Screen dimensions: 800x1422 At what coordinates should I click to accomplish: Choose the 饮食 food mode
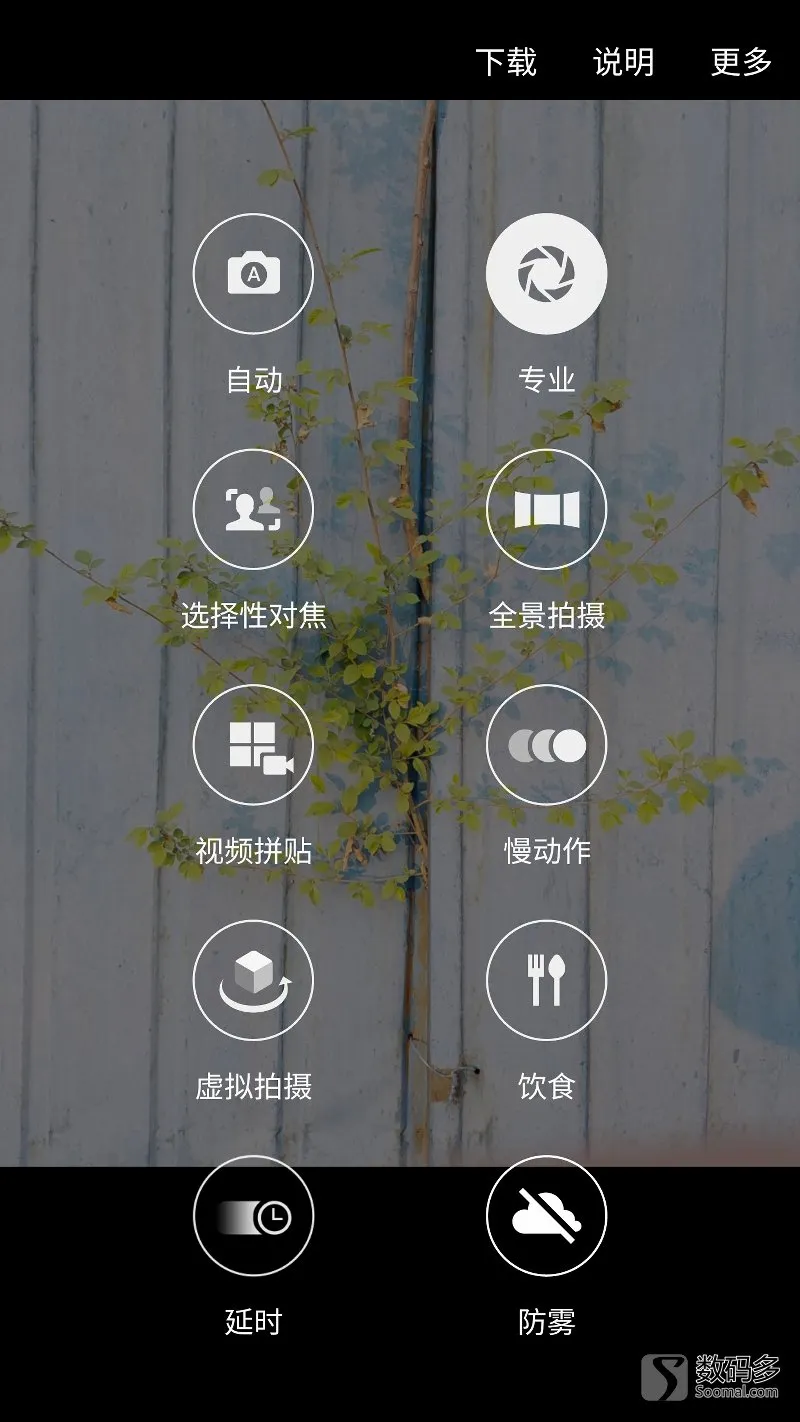(x=546, y=981)
